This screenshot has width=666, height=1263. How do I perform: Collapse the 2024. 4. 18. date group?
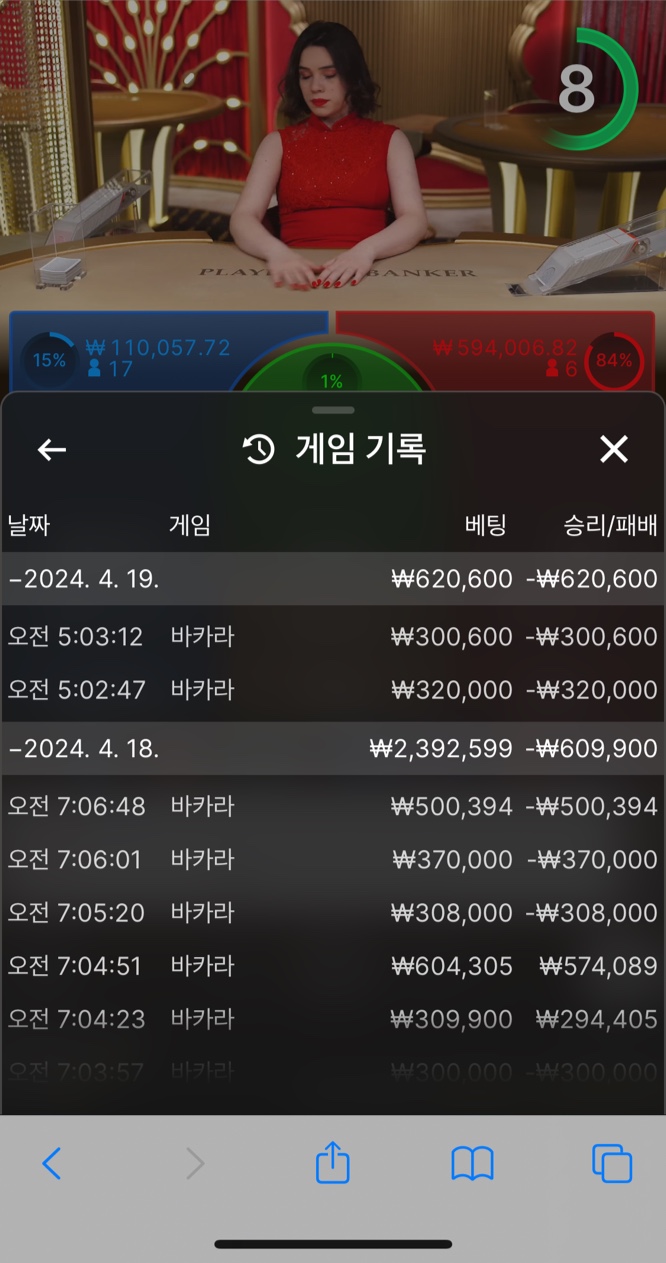pos(333,749)
